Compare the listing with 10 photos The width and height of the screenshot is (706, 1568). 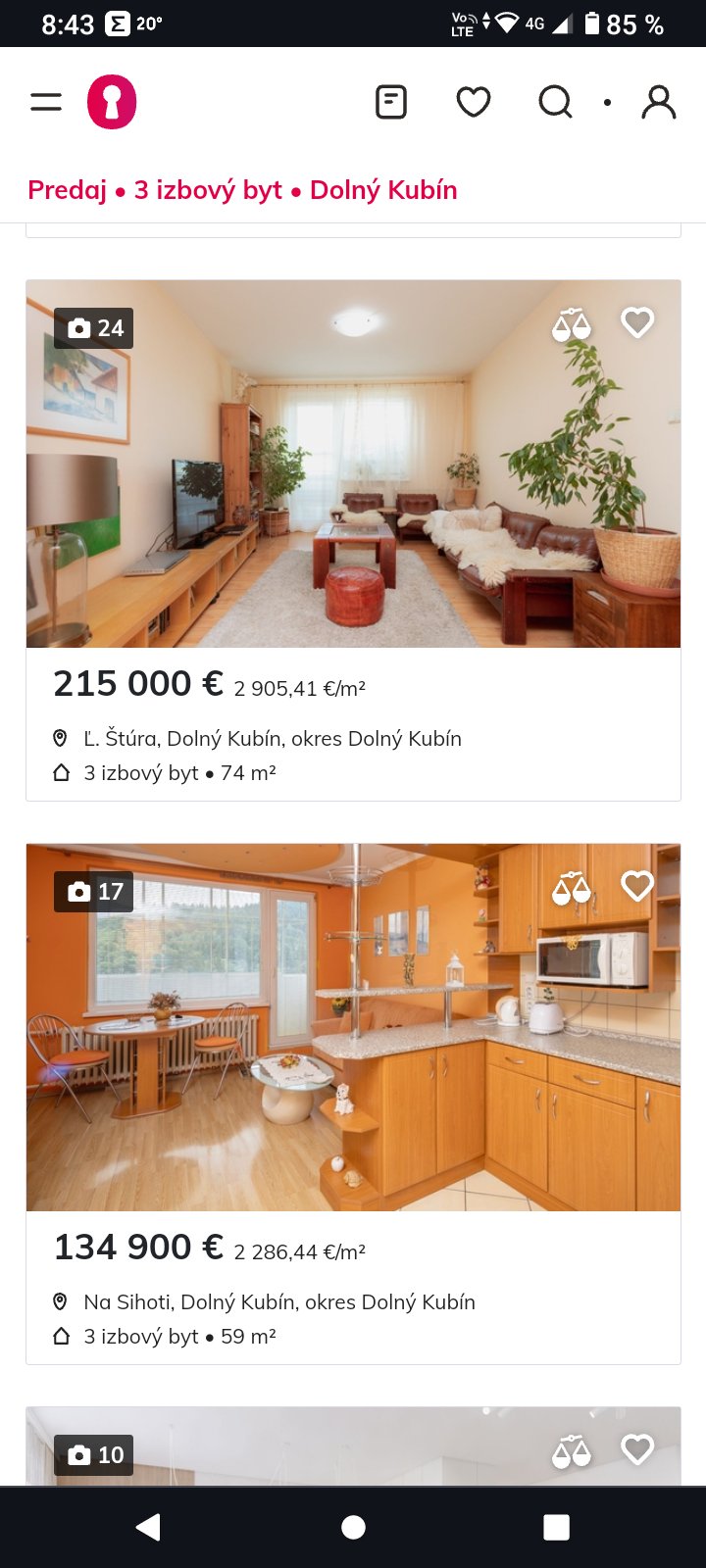pyautogui.click(x=572, y=1451)
